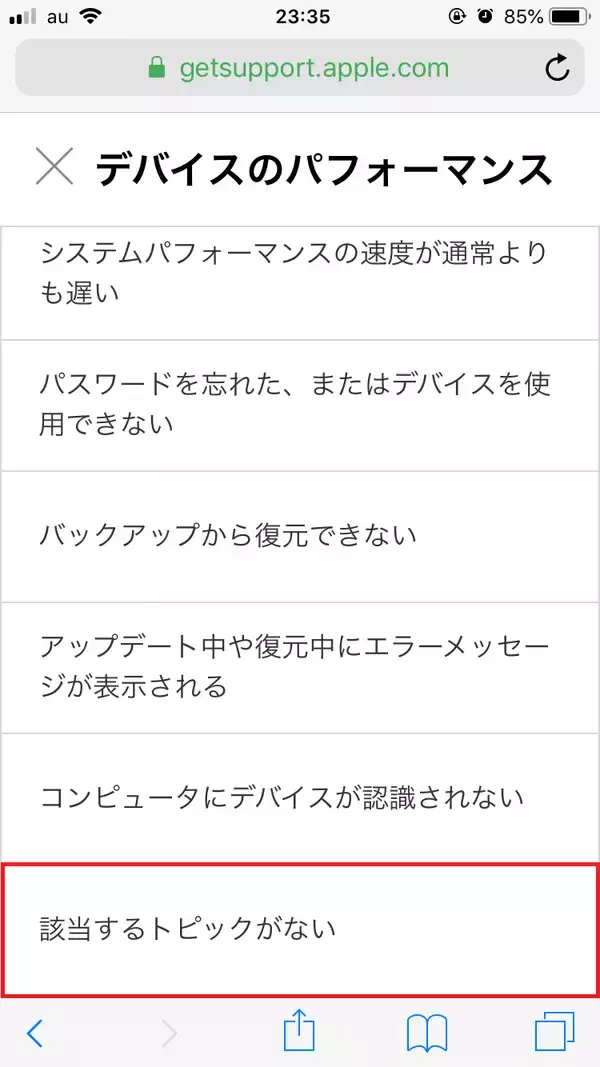Close the デバイスのパフォーマンス panel
The height and width of the screenshot is (1067, 600).
pyautogui.click(x=55, y=166)
